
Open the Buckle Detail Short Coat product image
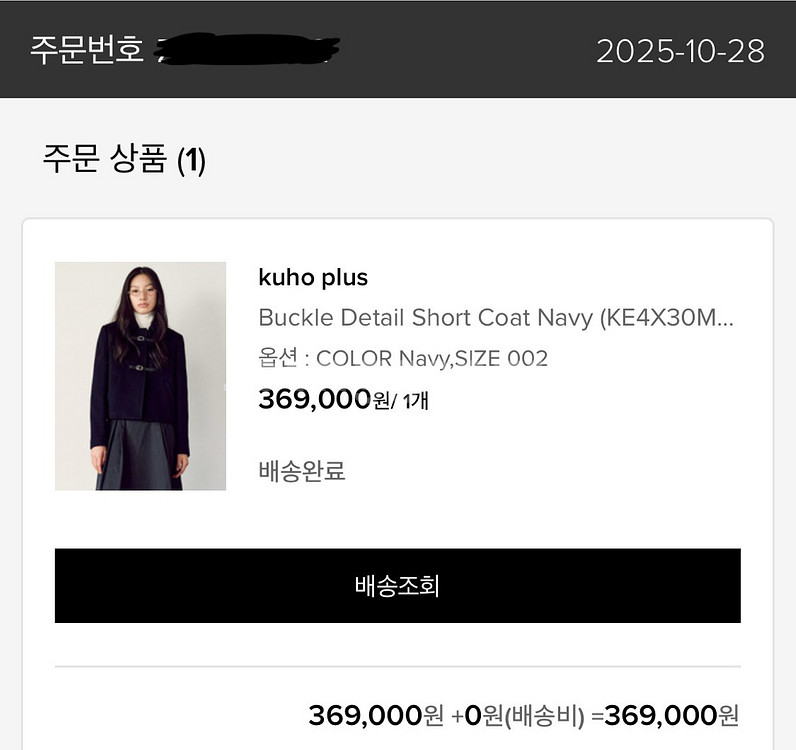[140, 376]
